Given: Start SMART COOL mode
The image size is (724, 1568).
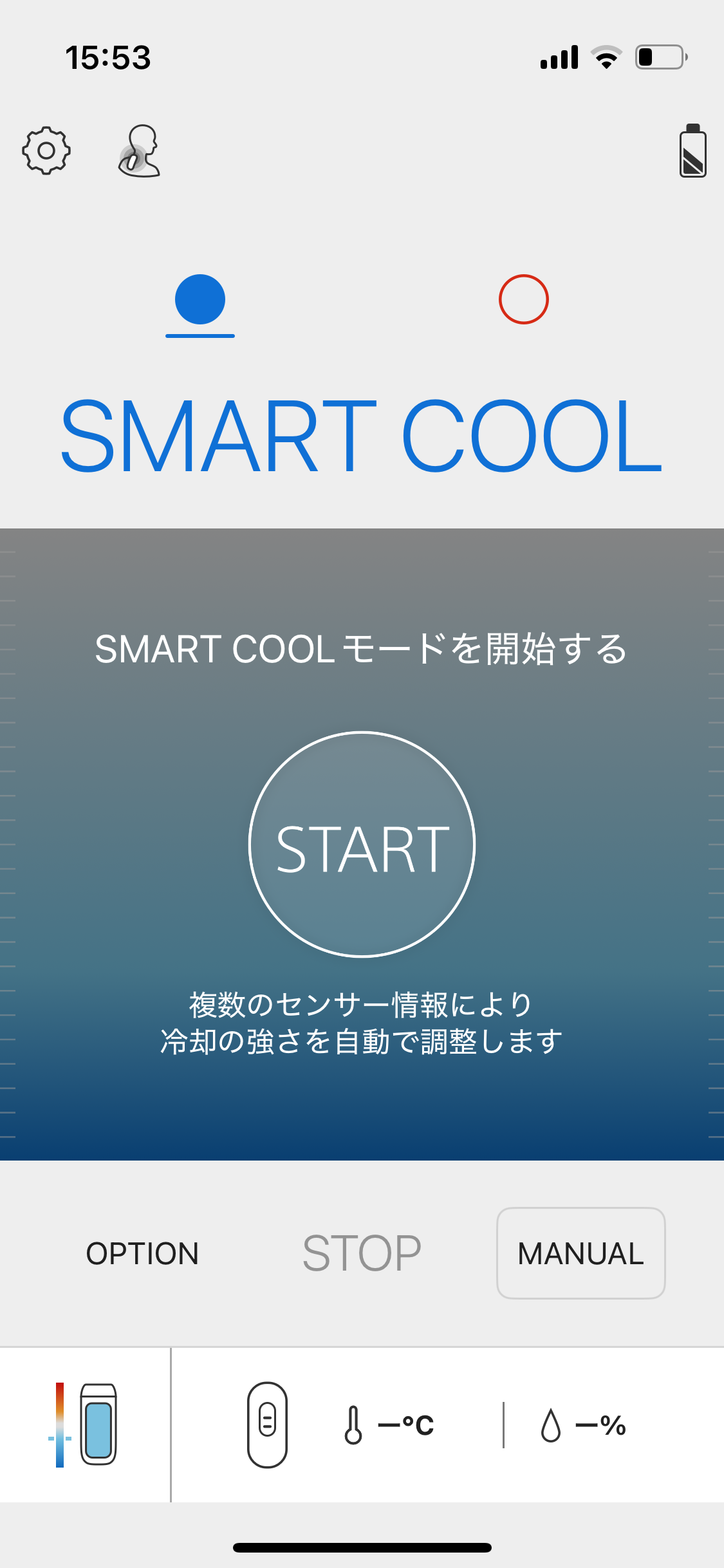Looking at the screenshot, I should [362, 845].
